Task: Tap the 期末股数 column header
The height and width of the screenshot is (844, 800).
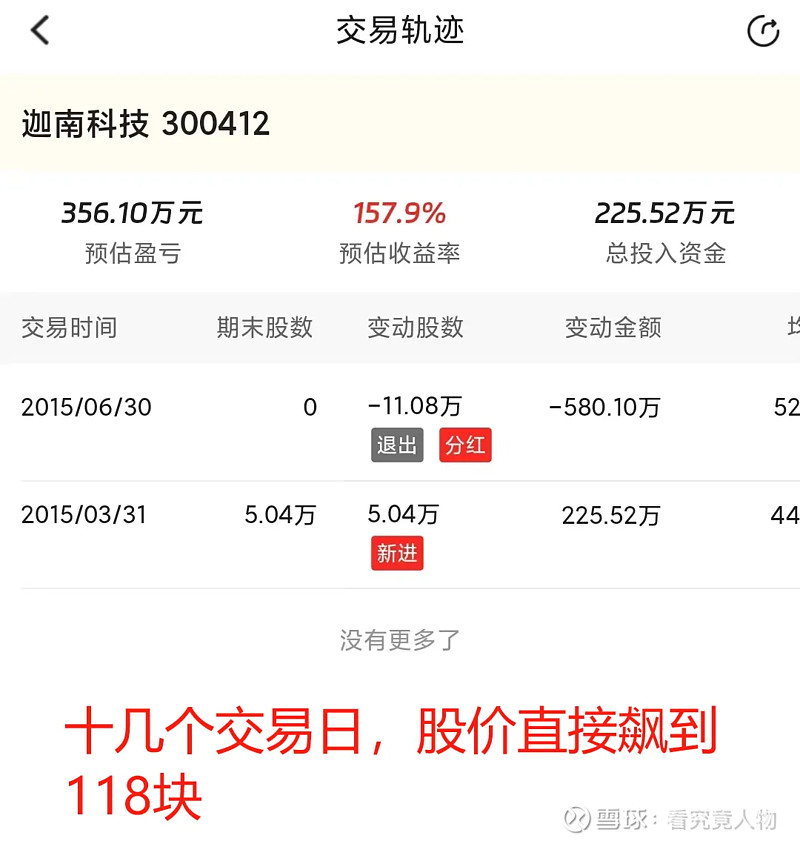Action: pyautogui.click(x=265, y=327)
